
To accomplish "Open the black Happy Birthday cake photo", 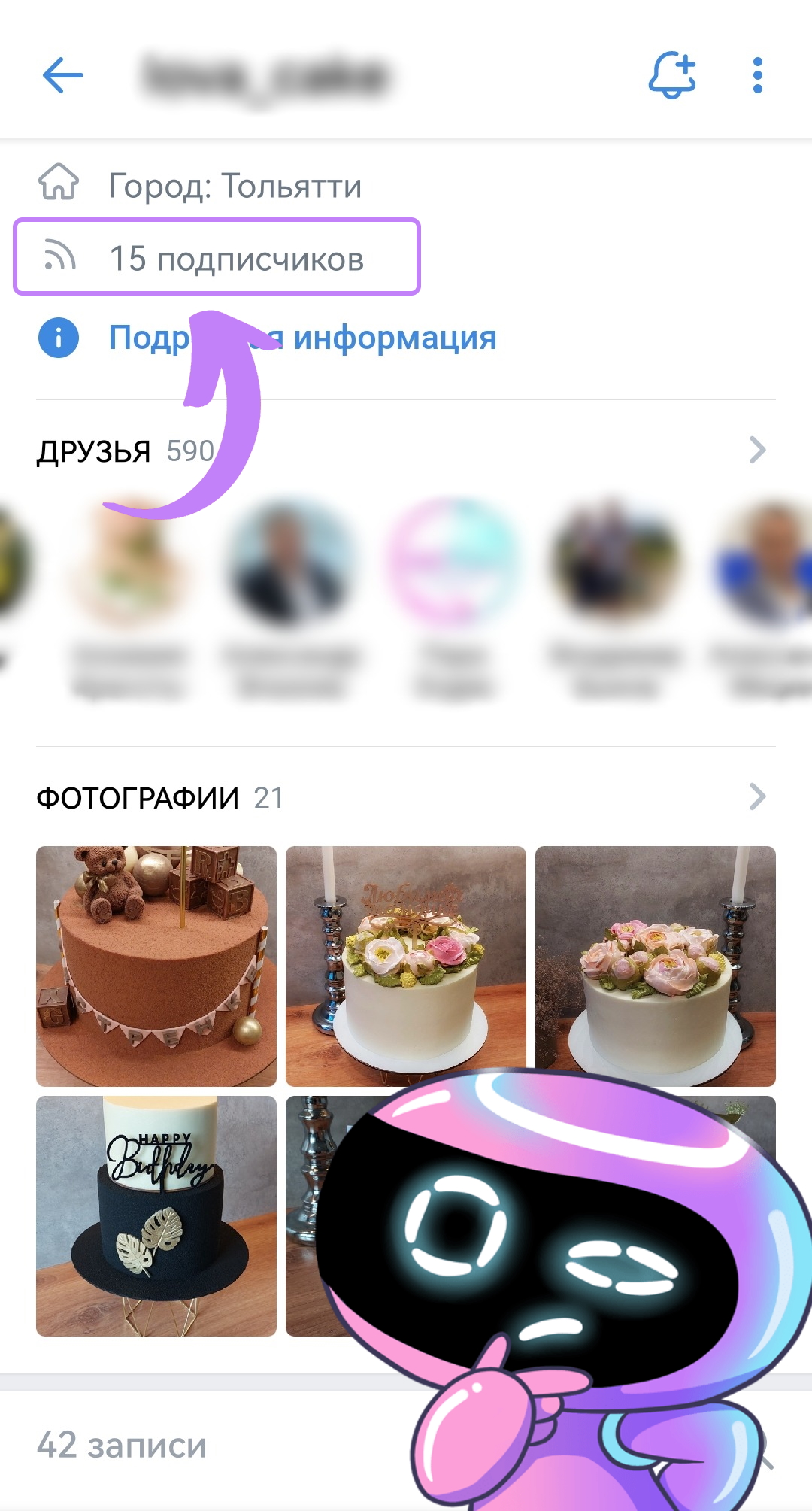I will (x=156, y=1215).
